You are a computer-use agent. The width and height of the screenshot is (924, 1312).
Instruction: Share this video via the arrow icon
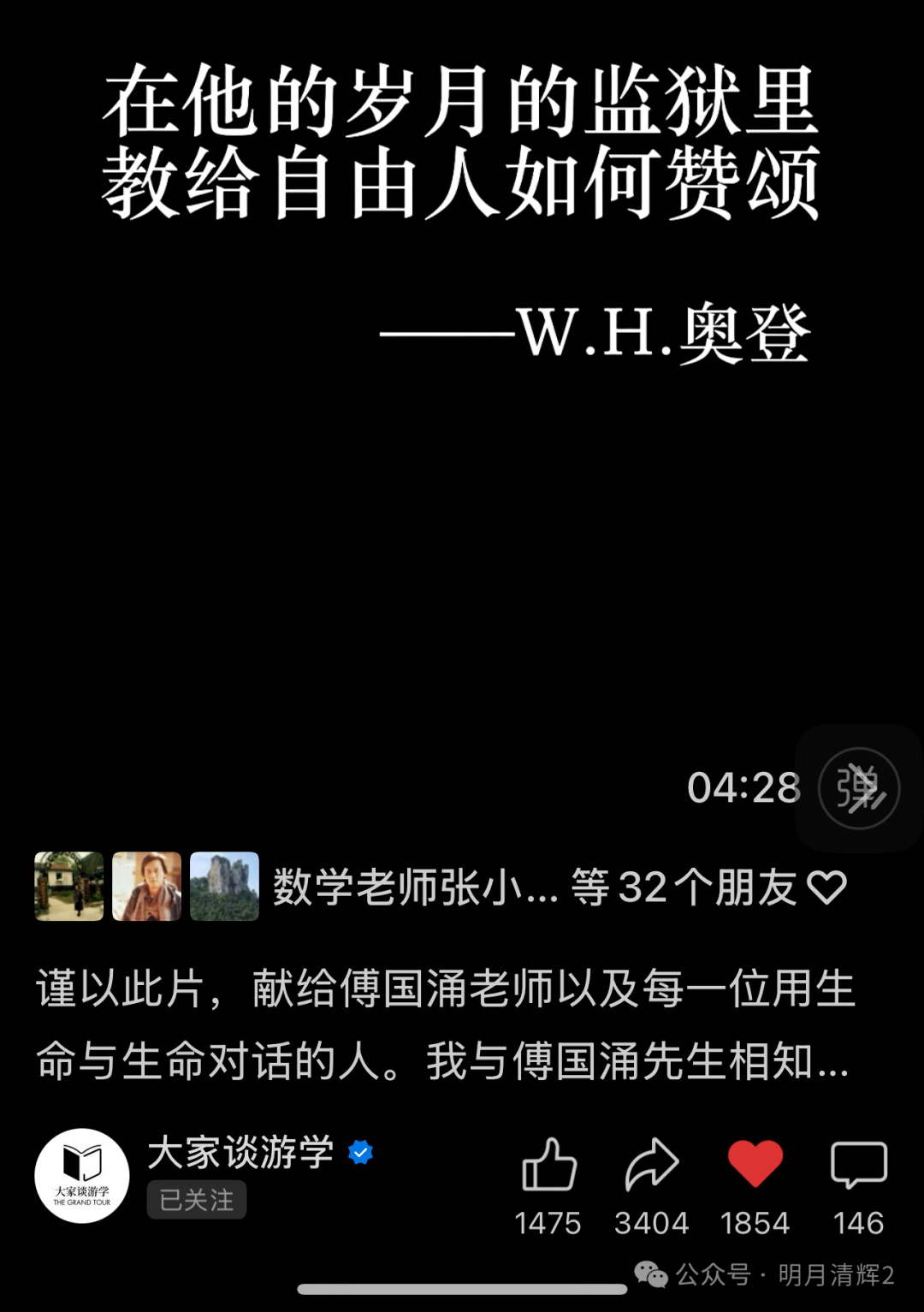coord(651,1167)
